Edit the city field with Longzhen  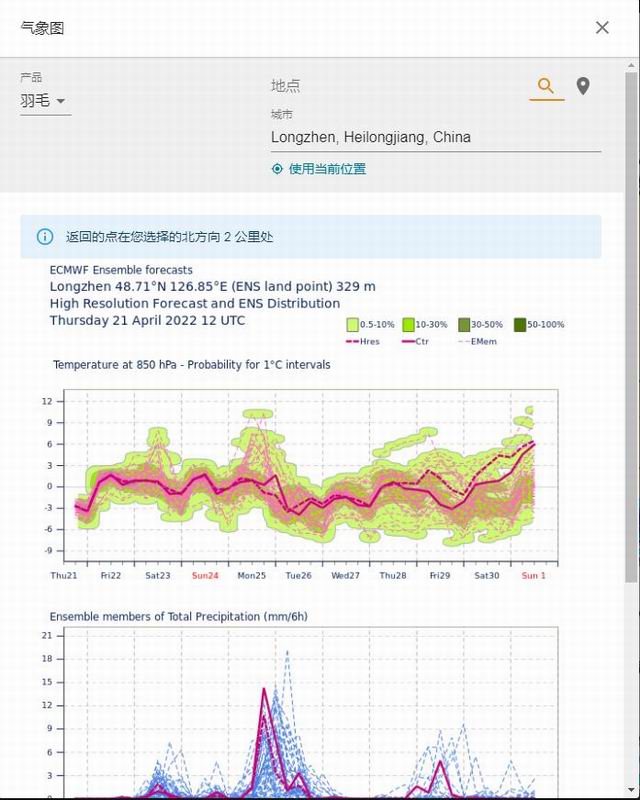[x=435, y=137]
